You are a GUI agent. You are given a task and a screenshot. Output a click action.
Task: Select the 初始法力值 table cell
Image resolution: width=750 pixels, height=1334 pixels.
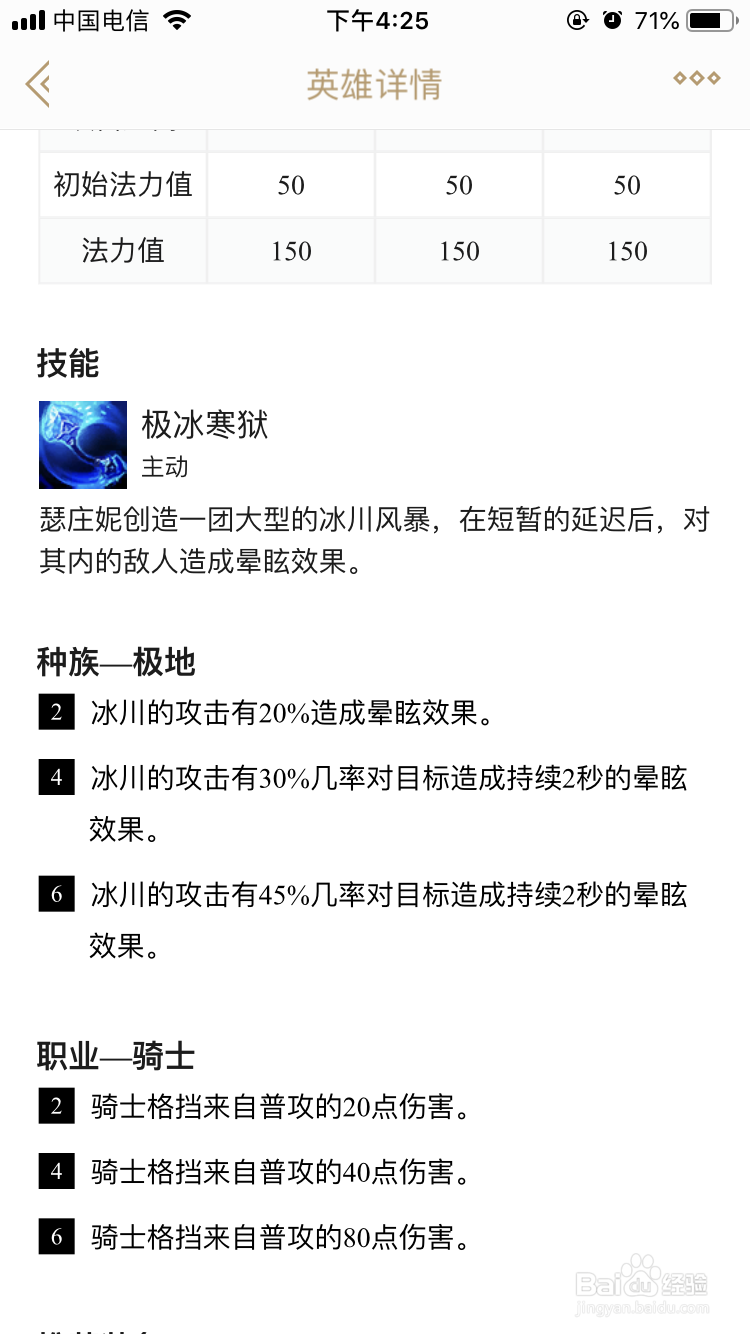[122, 184]
